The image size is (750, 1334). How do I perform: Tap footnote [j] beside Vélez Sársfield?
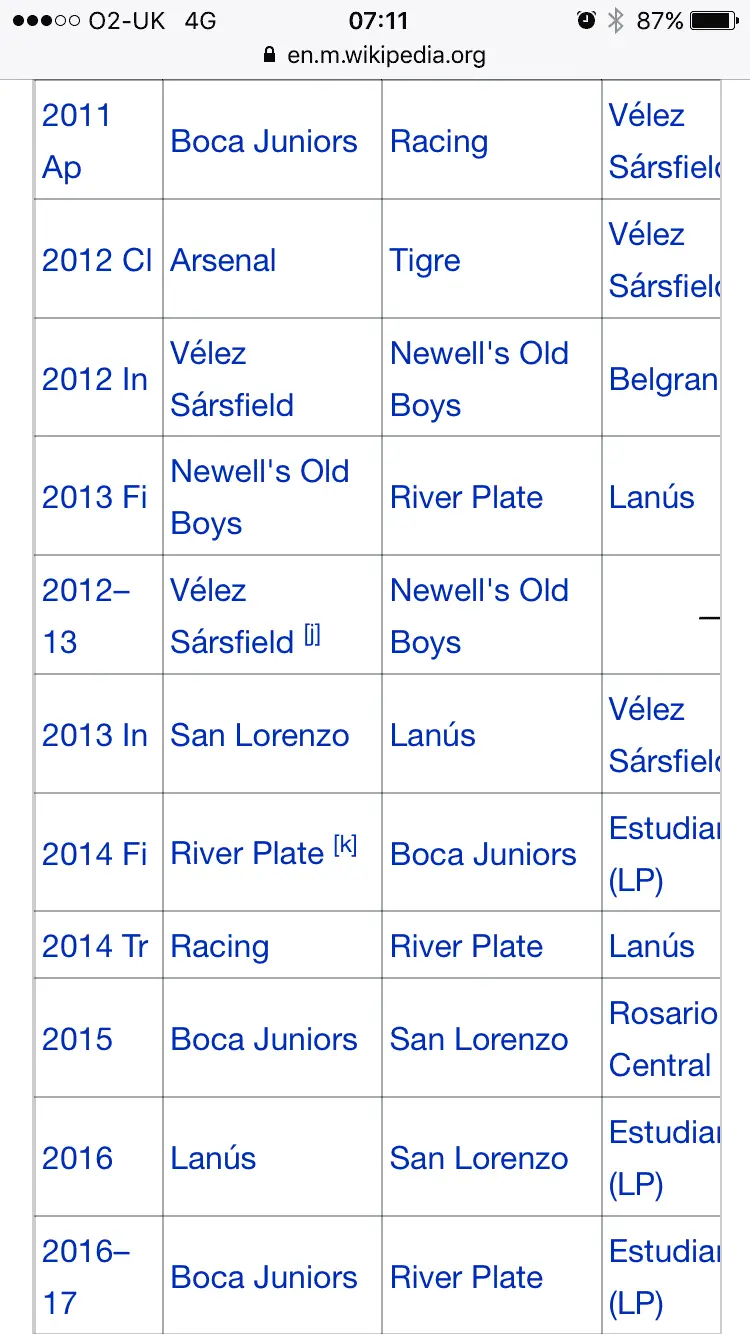tap(312, 636)
